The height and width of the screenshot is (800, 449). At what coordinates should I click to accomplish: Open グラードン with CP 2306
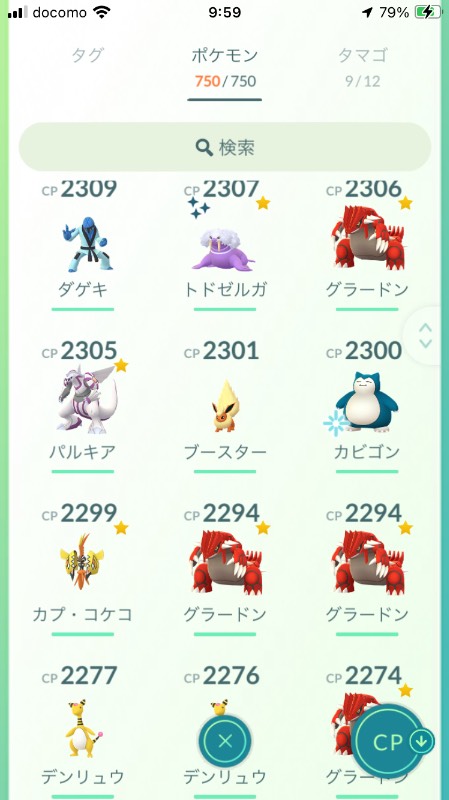367,246
